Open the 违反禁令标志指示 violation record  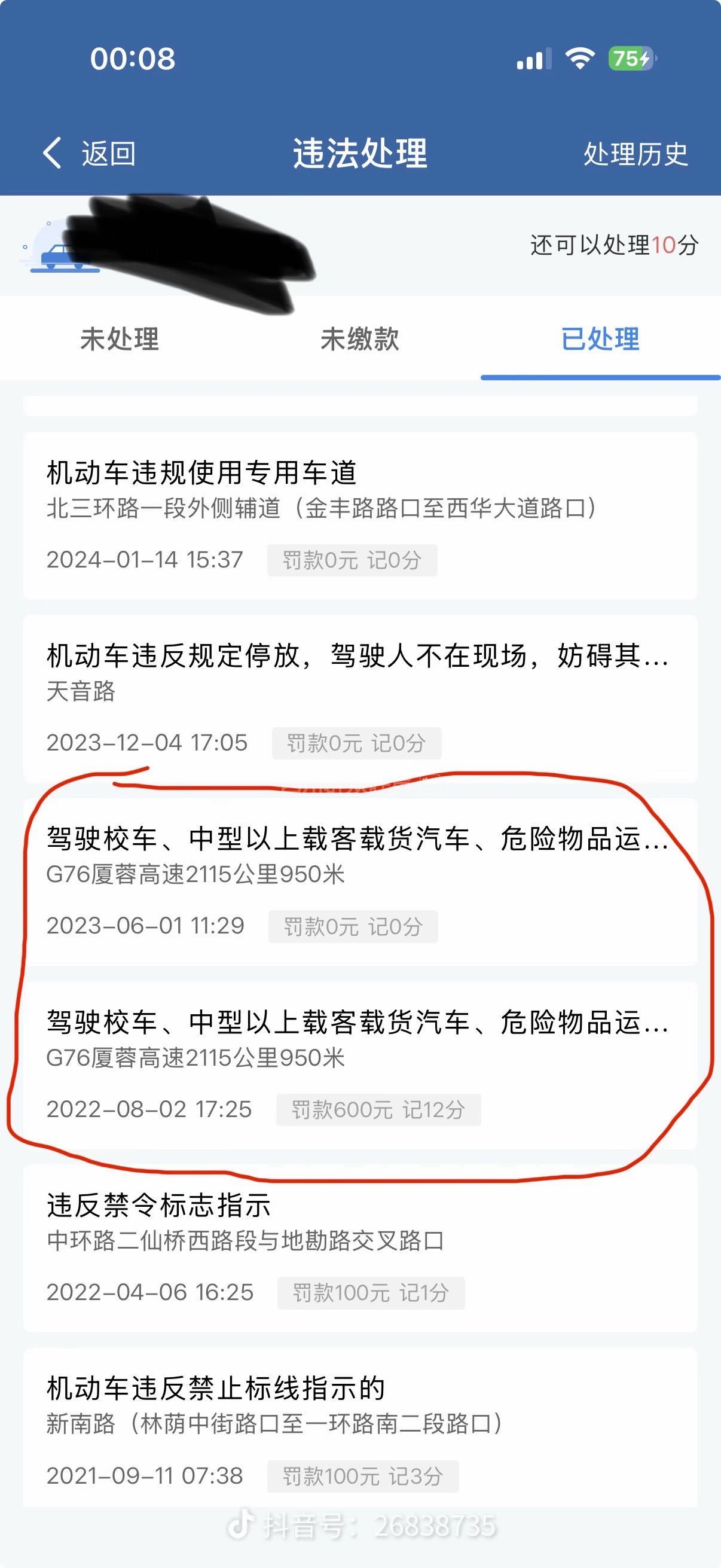360,1248
